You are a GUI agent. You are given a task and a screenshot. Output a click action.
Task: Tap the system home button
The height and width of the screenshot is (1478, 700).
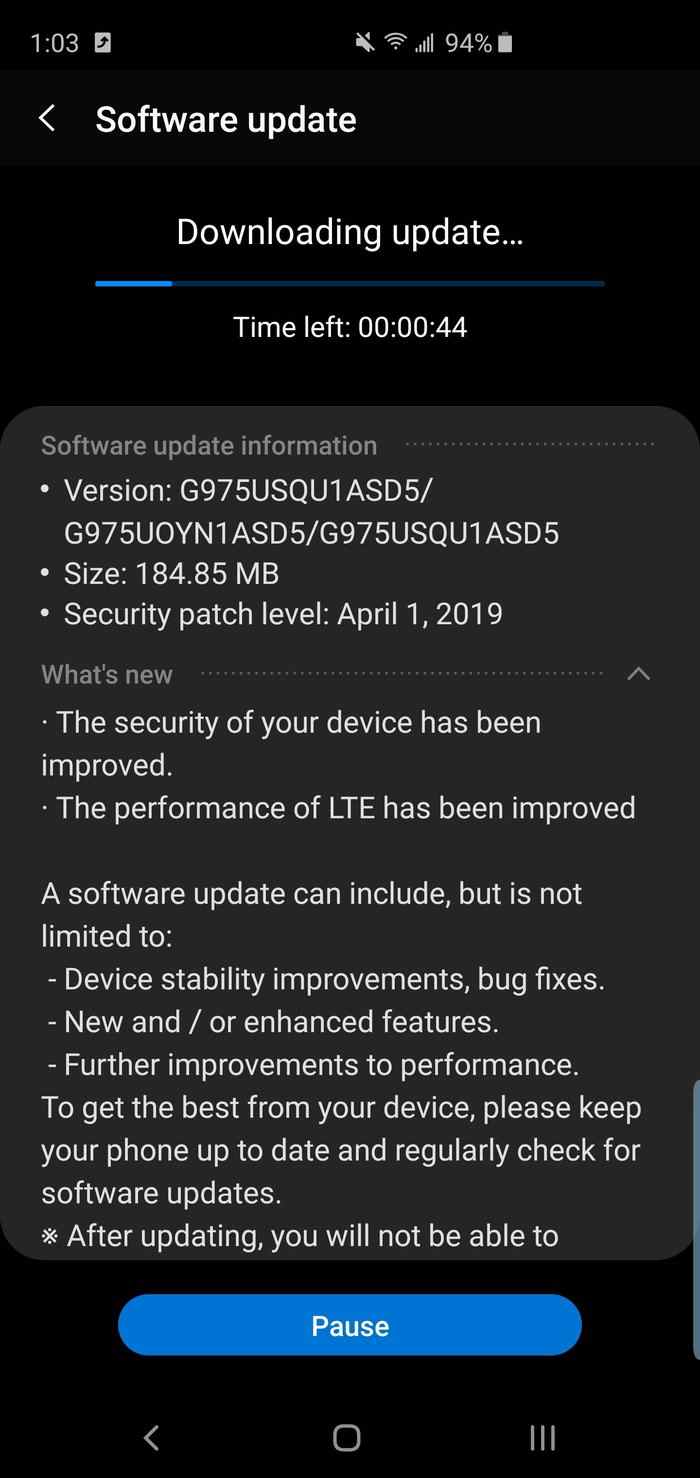(347, 1438)
